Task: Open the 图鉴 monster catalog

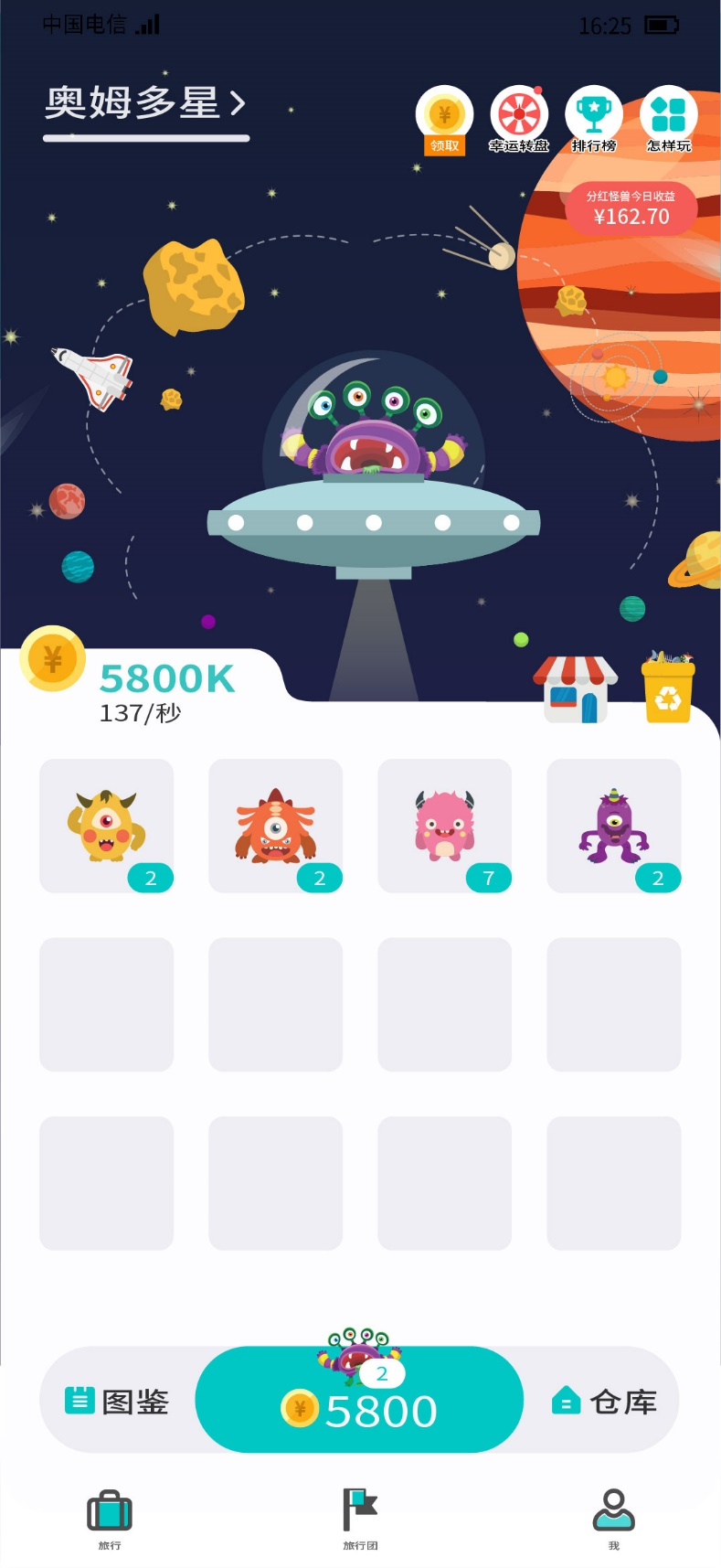Action: point(117,1401)
